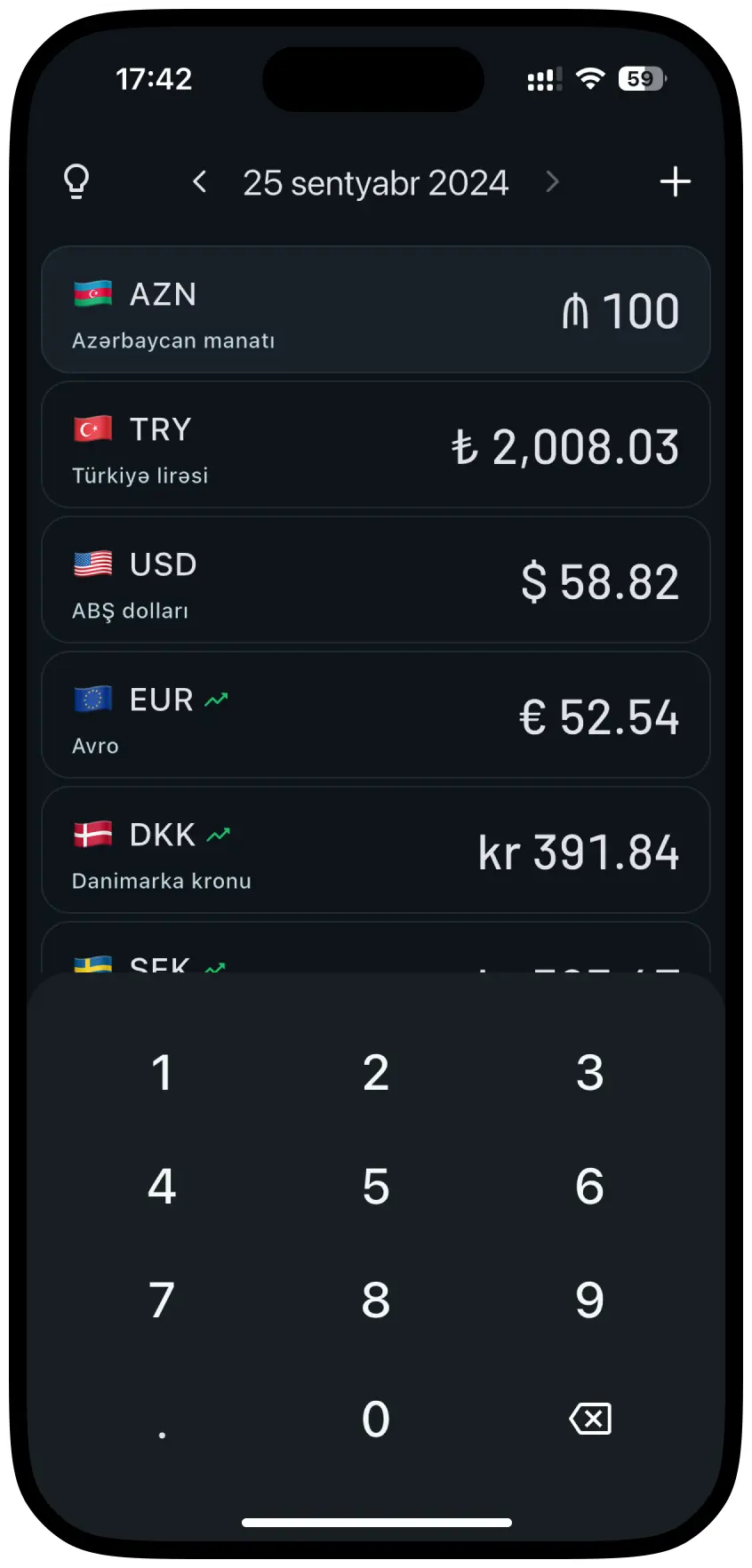Viewport: 752px width, 1568px height.
Task: Type 5 using the number pad
Action: click(x=376, y=1186)
